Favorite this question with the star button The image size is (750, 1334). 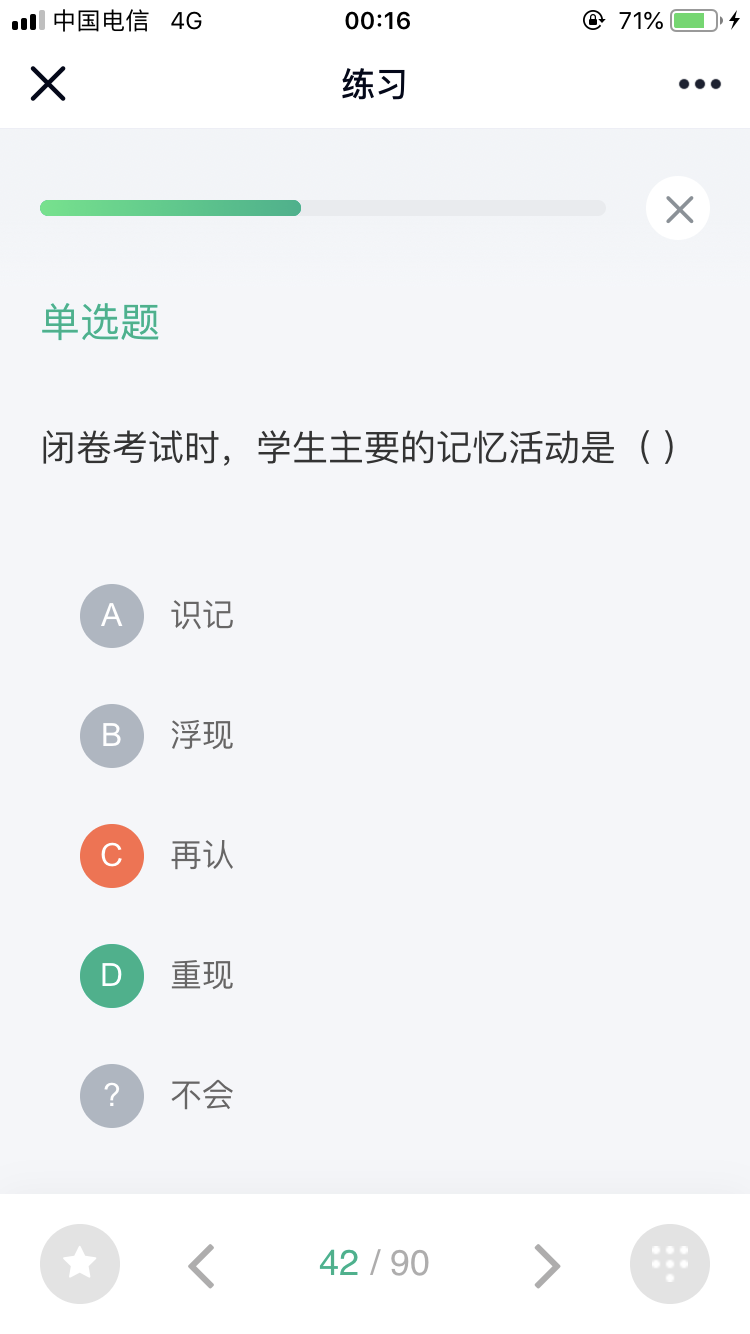click(x=80, y=1264)
